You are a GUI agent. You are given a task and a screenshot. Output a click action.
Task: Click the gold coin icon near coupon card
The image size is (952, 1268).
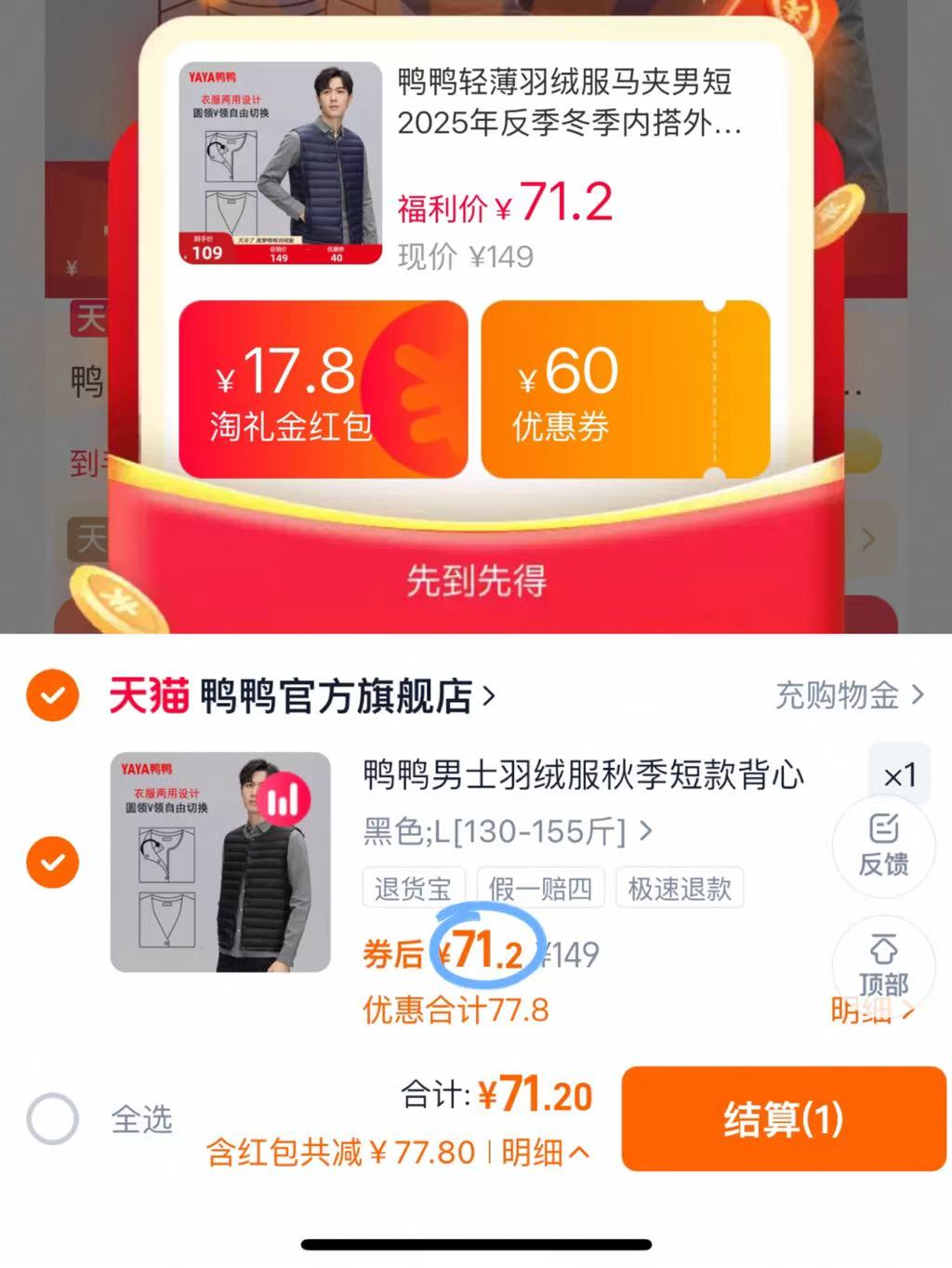(840, 218)
